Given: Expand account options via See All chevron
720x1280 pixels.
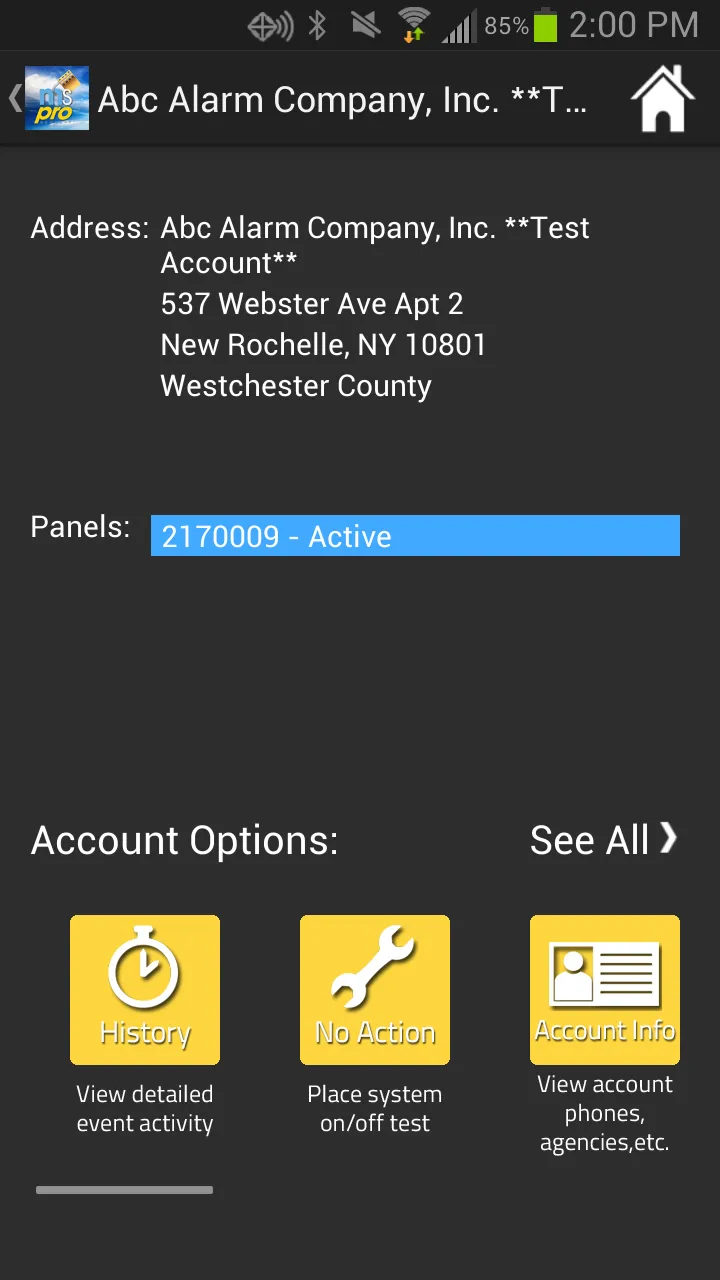Looking at the screenshot, I should point(668,840).
